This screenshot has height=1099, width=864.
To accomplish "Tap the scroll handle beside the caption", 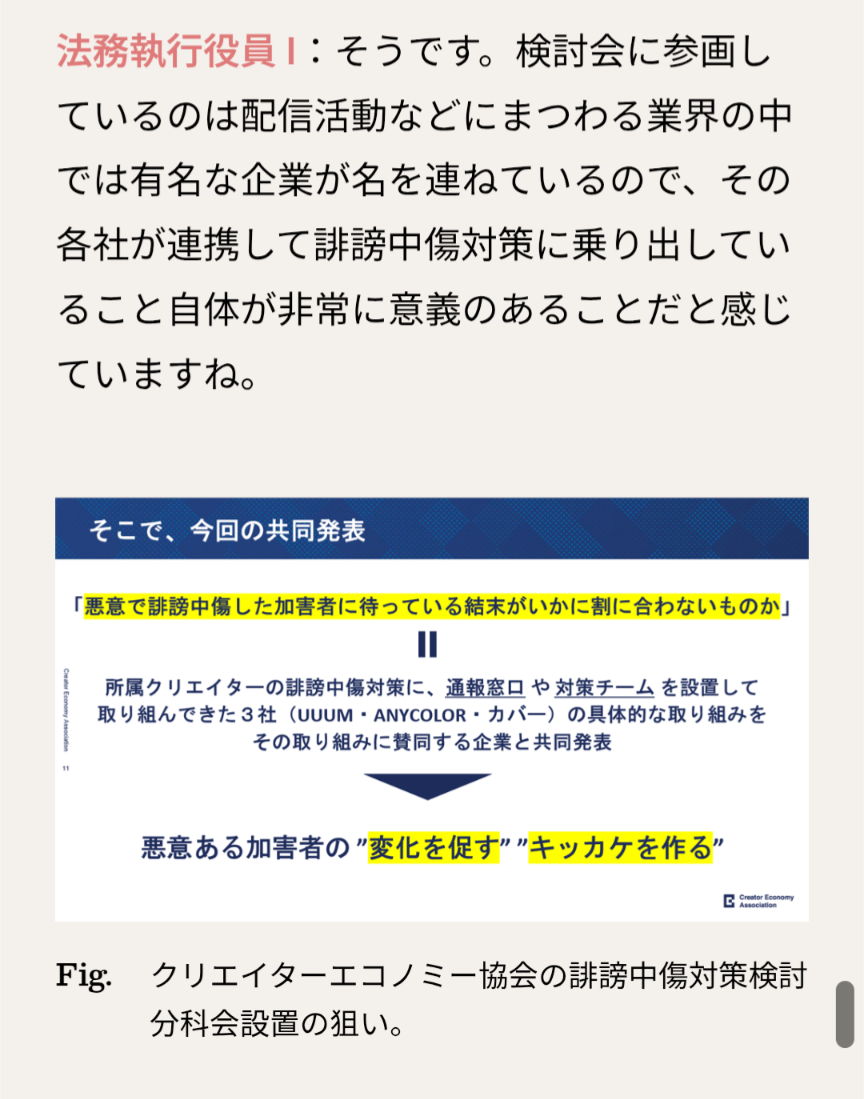I will click(x=845, y=1013).
